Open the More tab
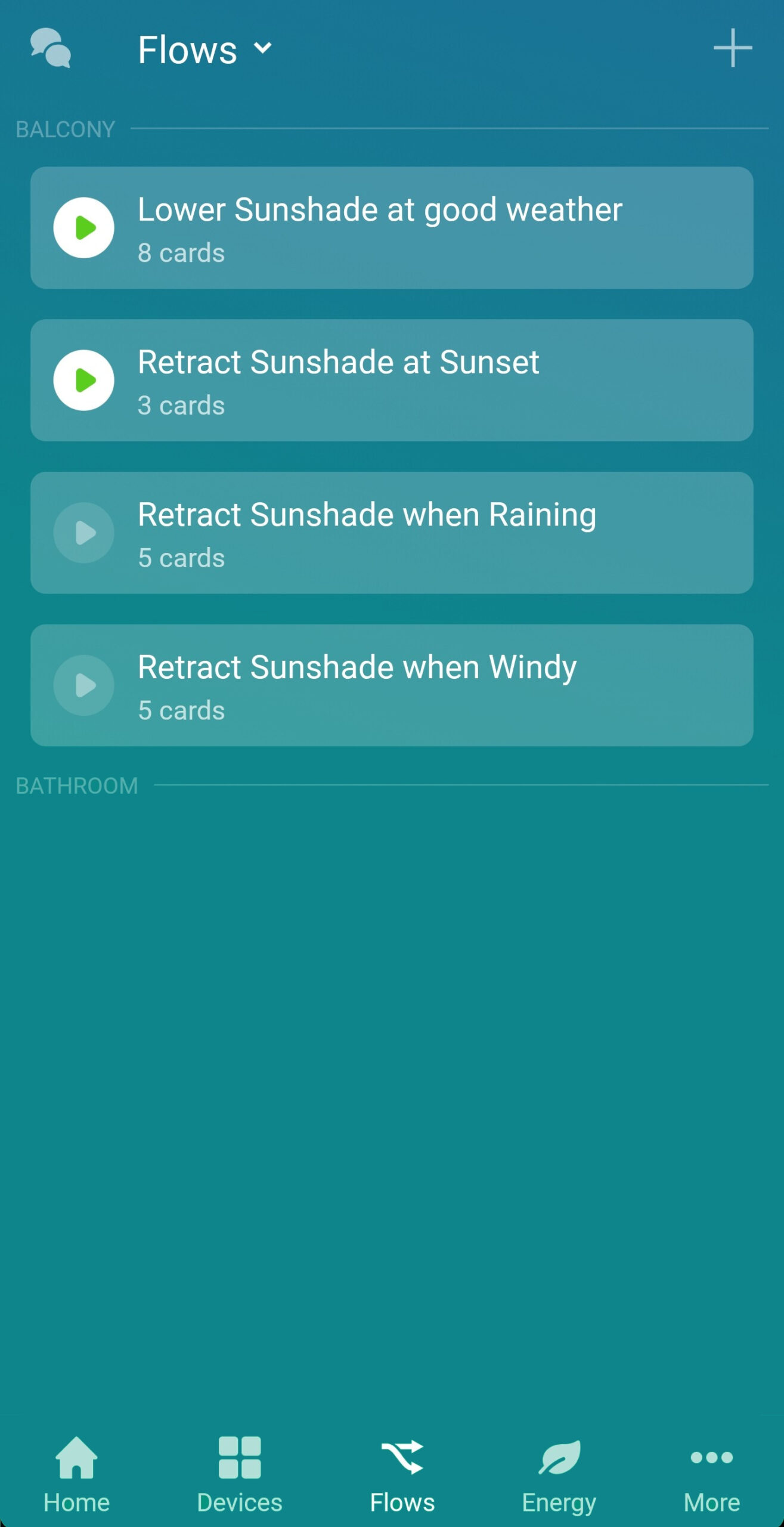The width and height of the screenshot is (784, 1527). click(711, 1473)
